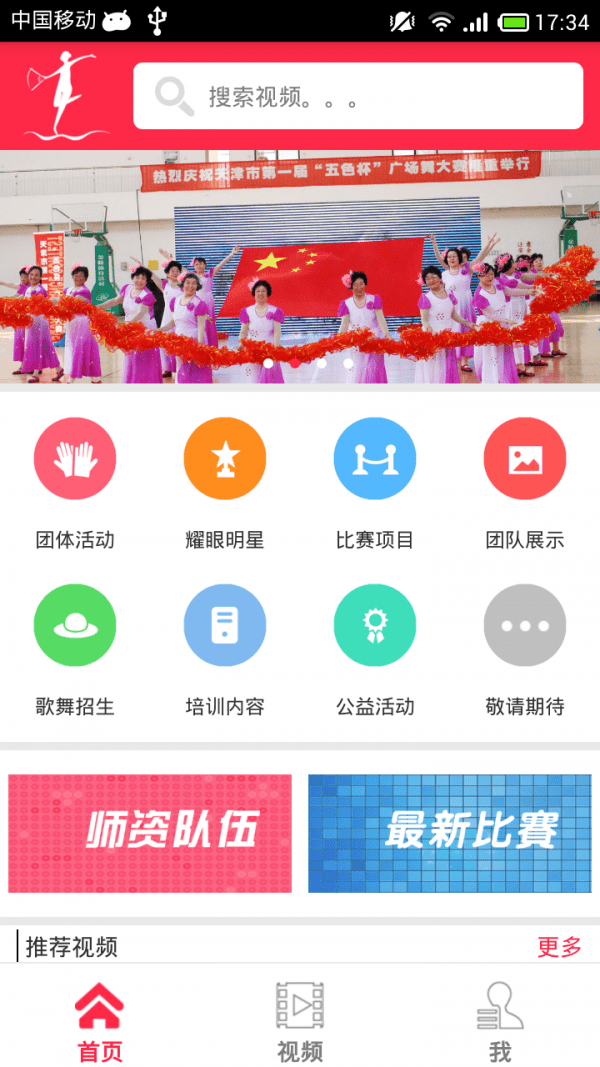View 更多 recommended videos
Viewport: 600px width, 1067px height.
pyautogui.click(x=559, y=947)
